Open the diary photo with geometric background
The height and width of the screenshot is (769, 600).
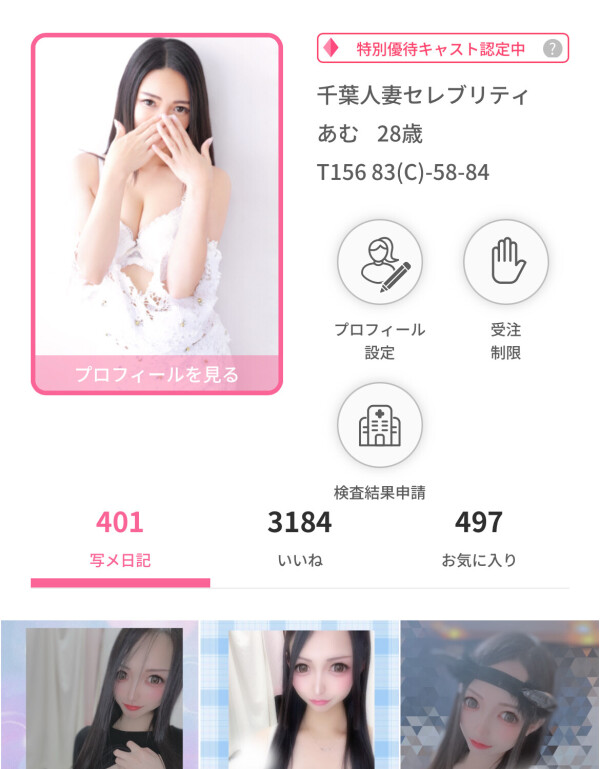coord(500,695)
